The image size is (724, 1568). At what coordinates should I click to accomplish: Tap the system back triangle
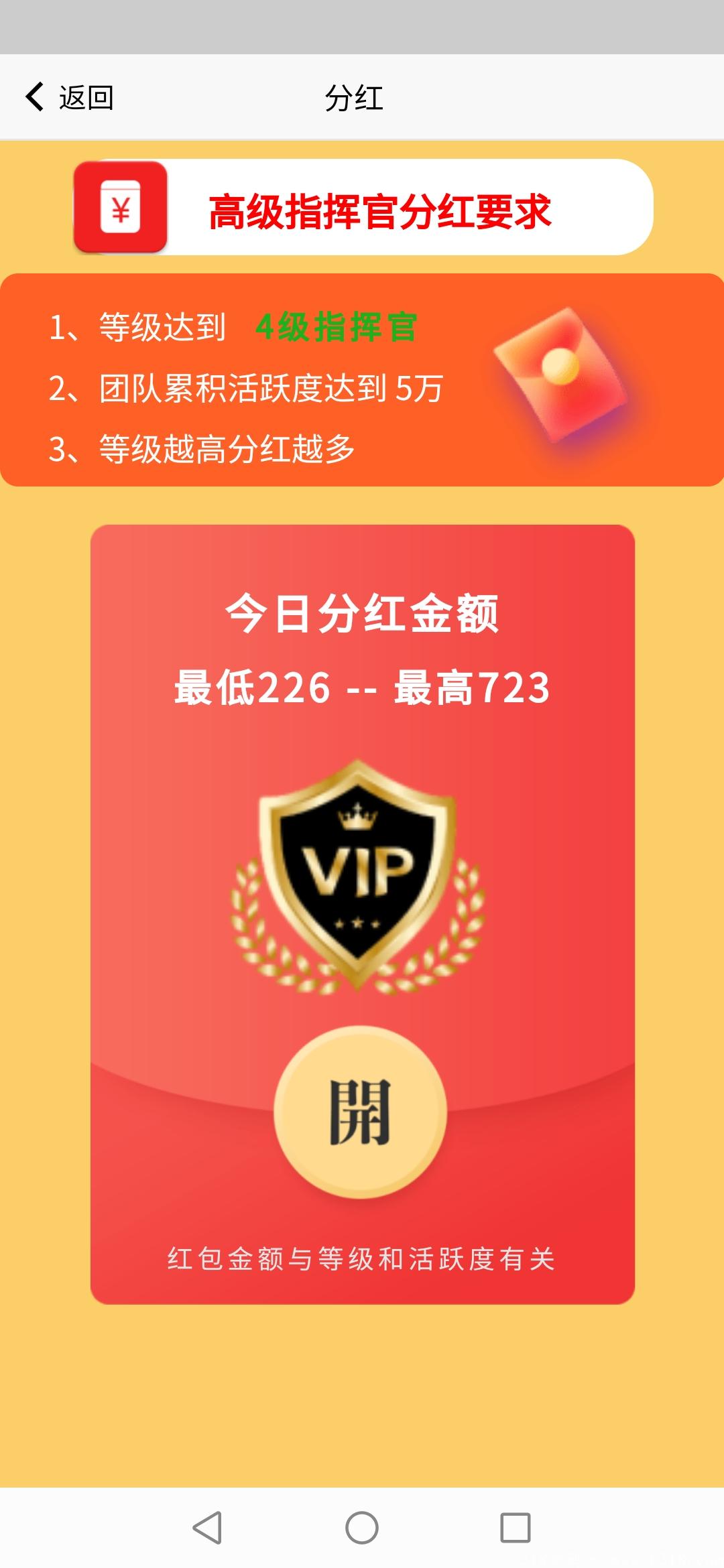[208, 1528]
